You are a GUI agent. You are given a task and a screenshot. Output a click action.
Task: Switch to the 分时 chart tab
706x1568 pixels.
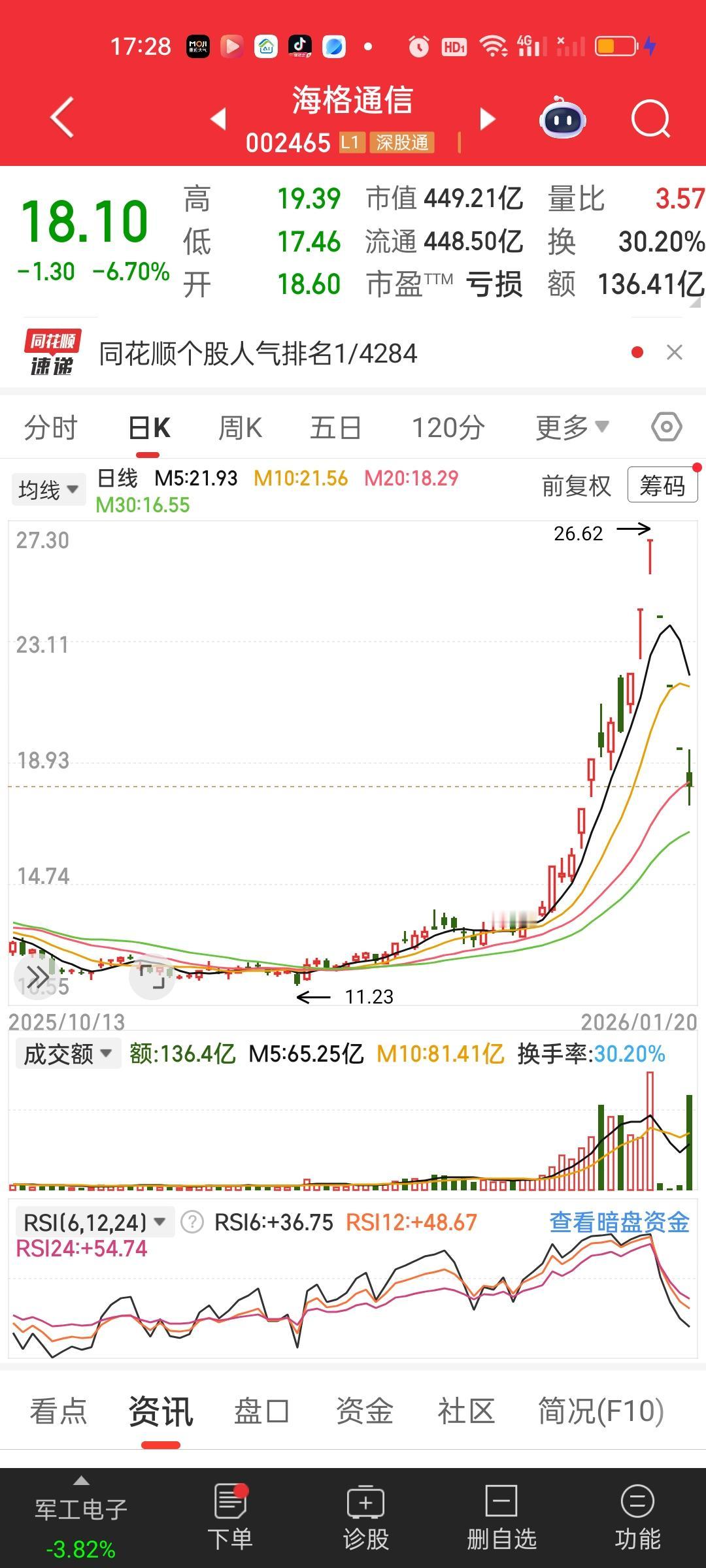50,428
